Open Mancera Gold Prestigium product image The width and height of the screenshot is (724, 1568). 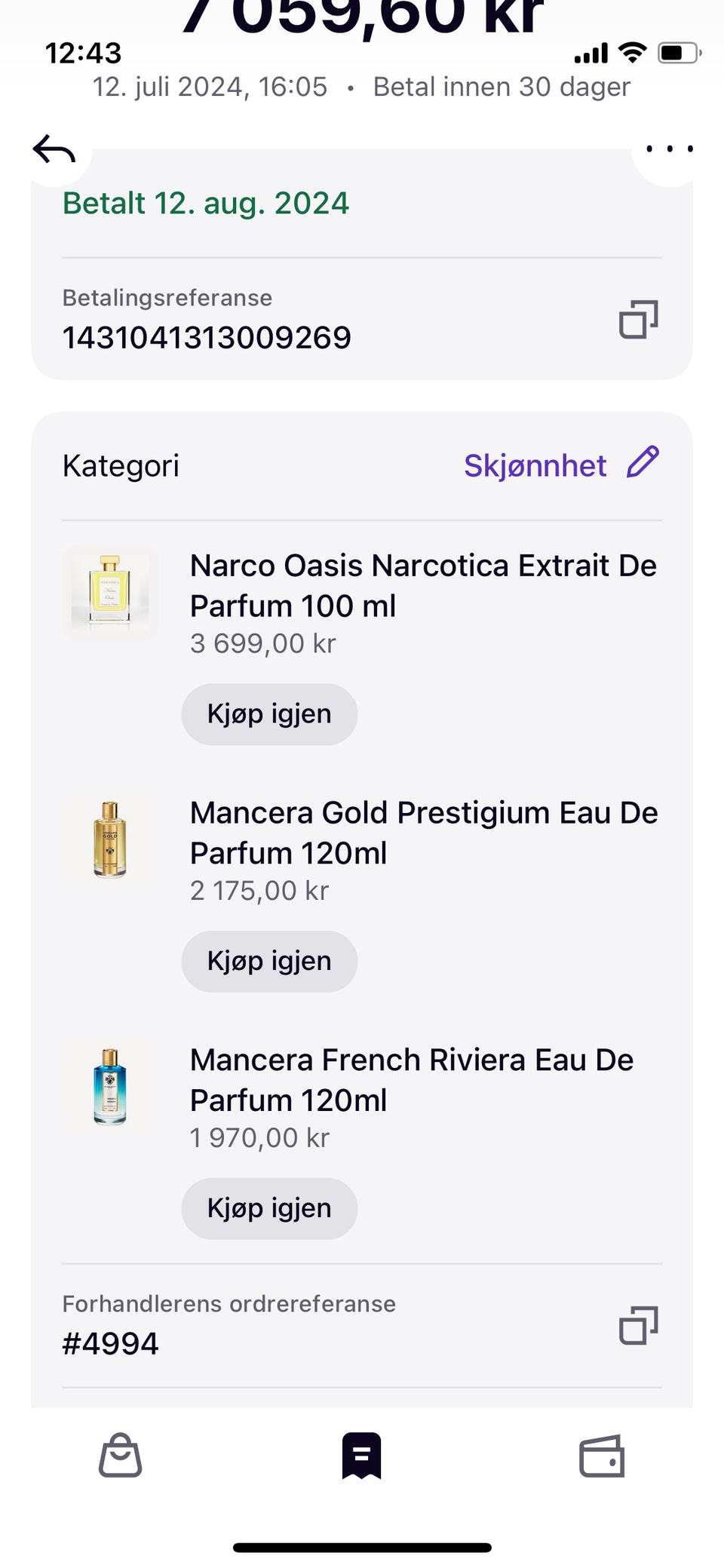[x=110, y=839]
